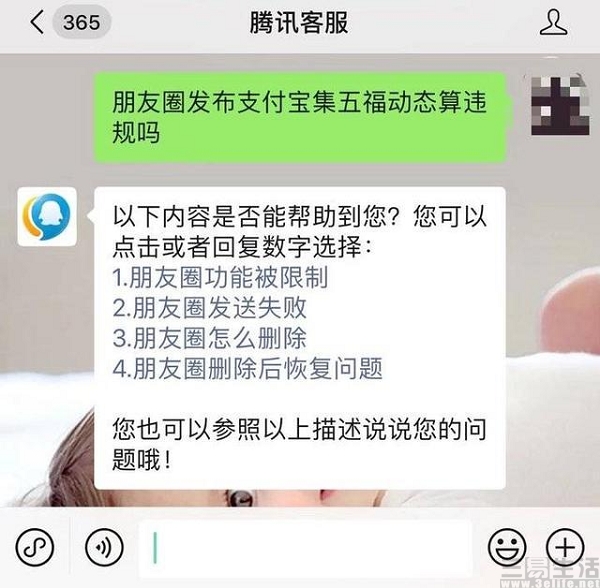Open the 腾讯客服 profile icon
This screenshot has width=600, height=588.
pos(553,22)
